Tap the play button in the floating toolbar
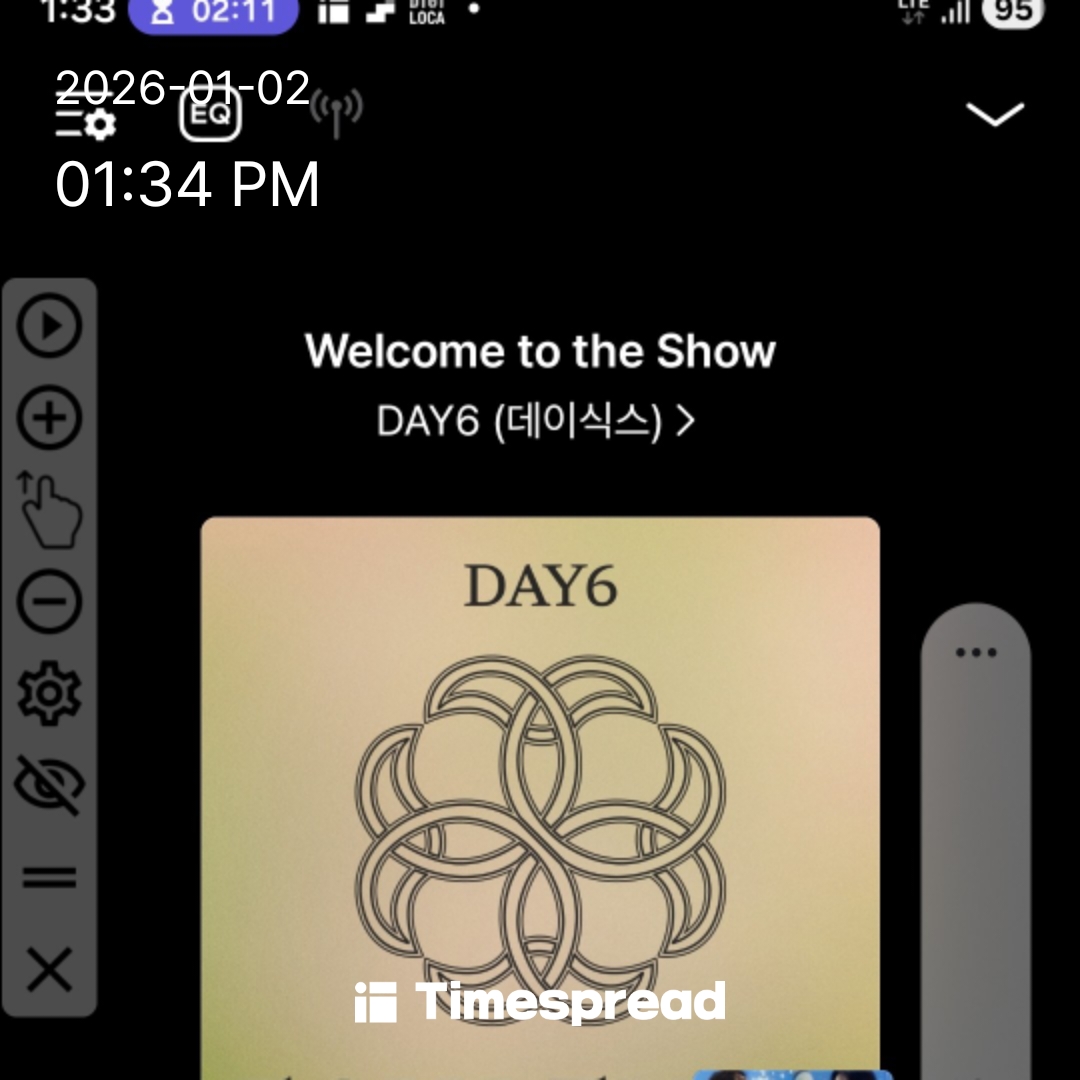The image size is (1080, 1080). pos(50,325)
